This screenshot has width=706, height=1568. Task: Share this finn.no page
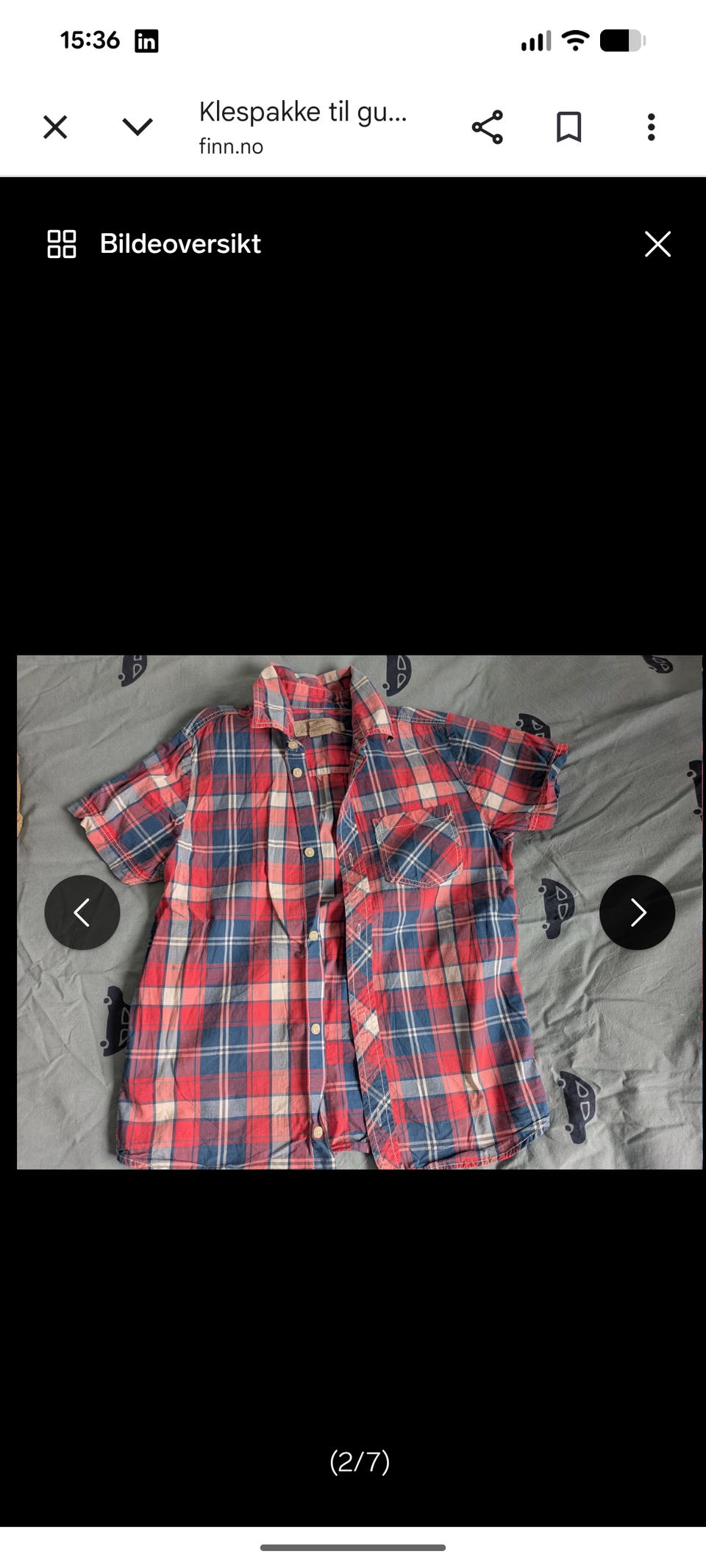(x=487, y=127)
